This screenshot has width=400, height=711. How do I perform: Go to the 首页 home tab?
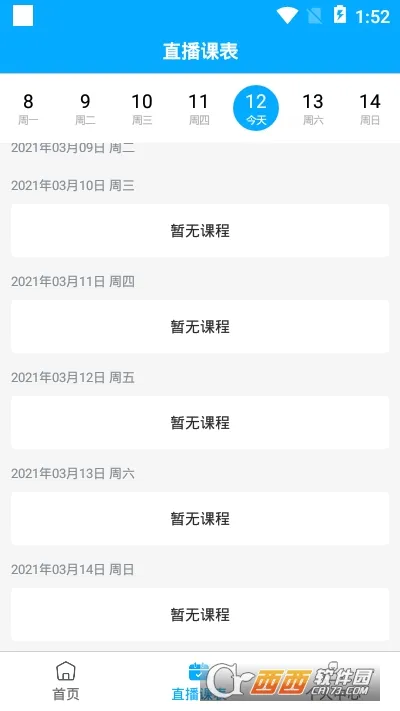click(66, 681)
